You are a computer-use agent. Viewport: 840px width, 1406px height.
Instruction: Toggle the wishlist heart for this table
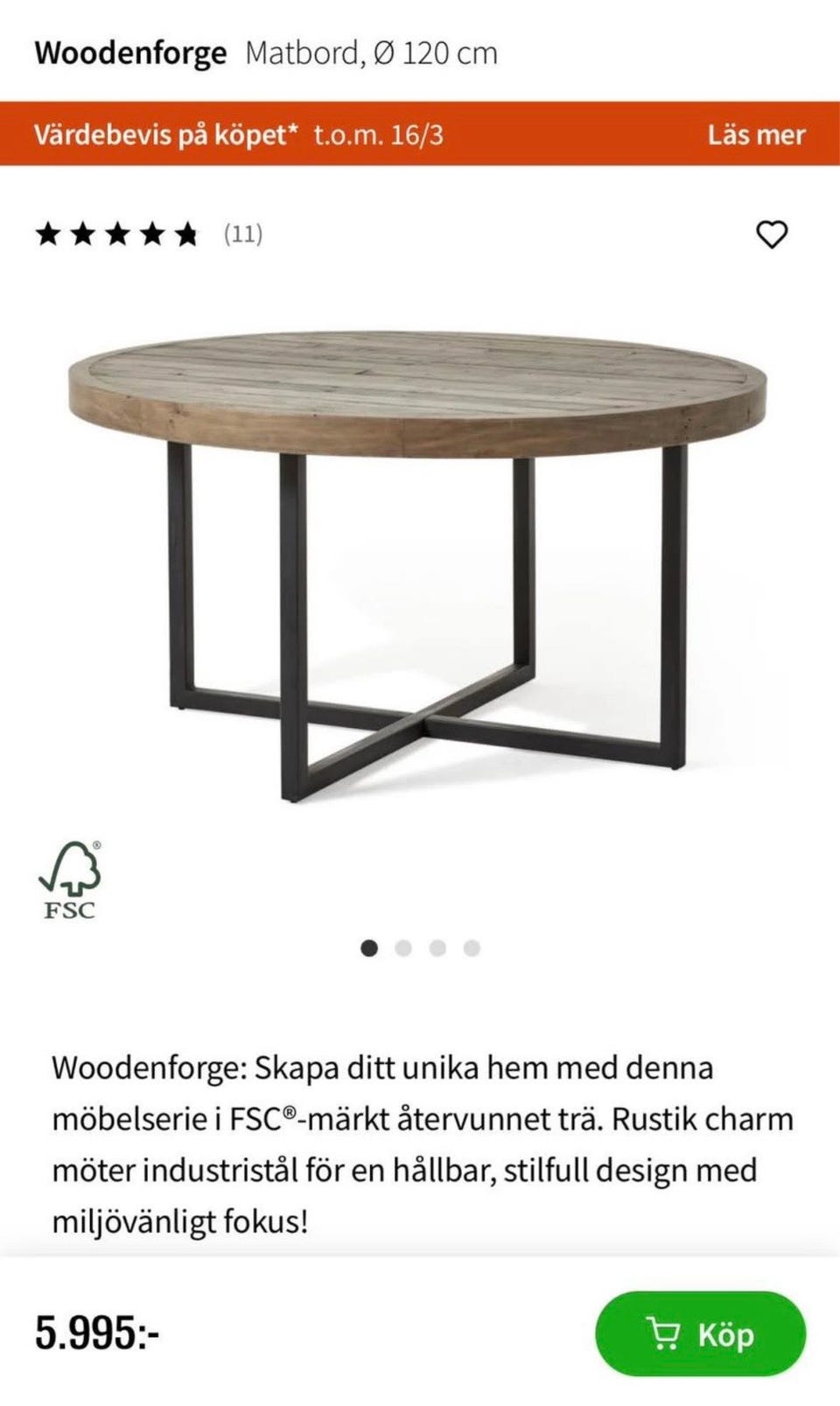coord(773,234)
